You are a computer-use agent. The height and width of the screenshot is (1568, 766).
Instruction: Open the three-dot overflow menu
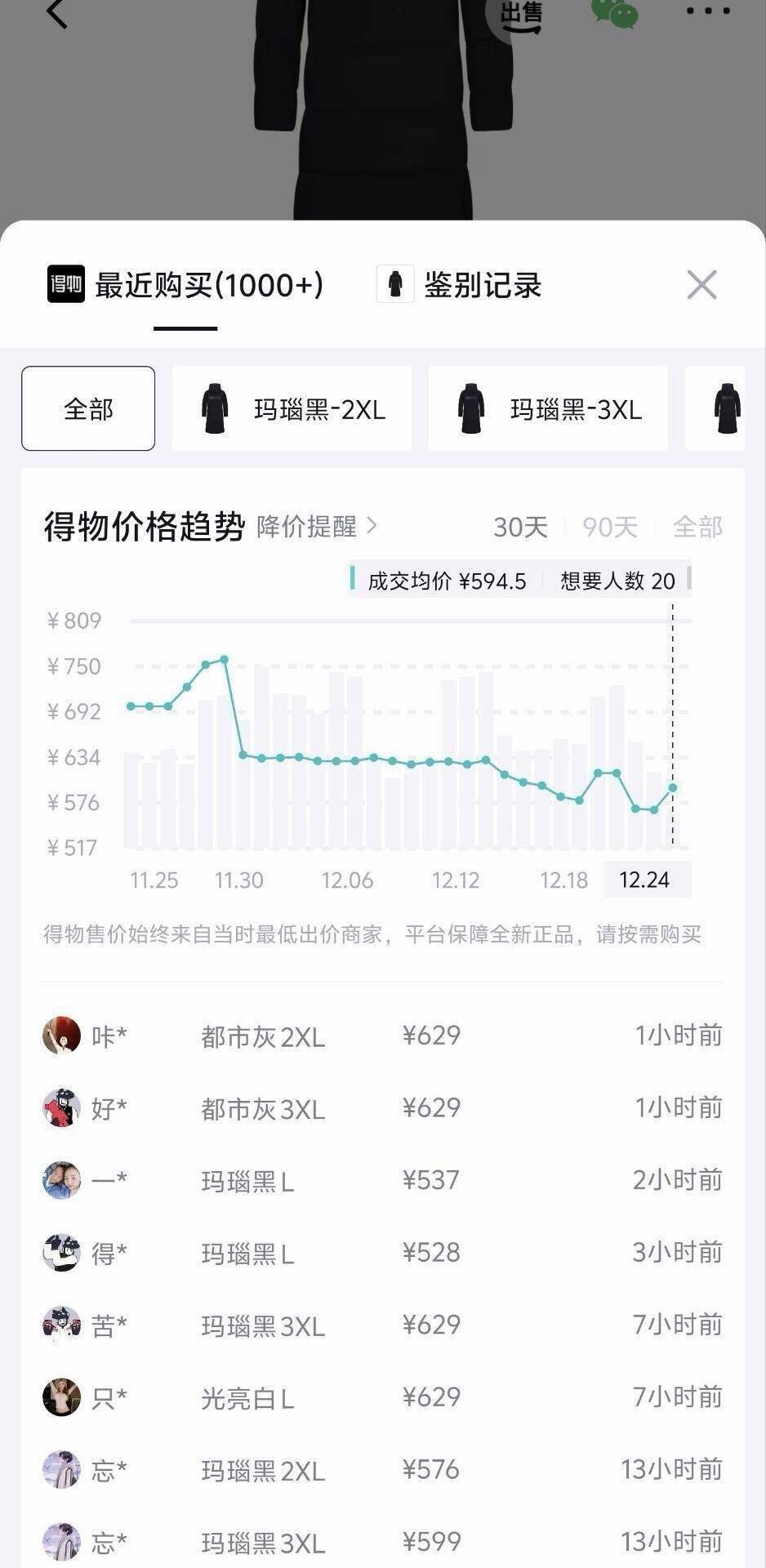[707, 12]
